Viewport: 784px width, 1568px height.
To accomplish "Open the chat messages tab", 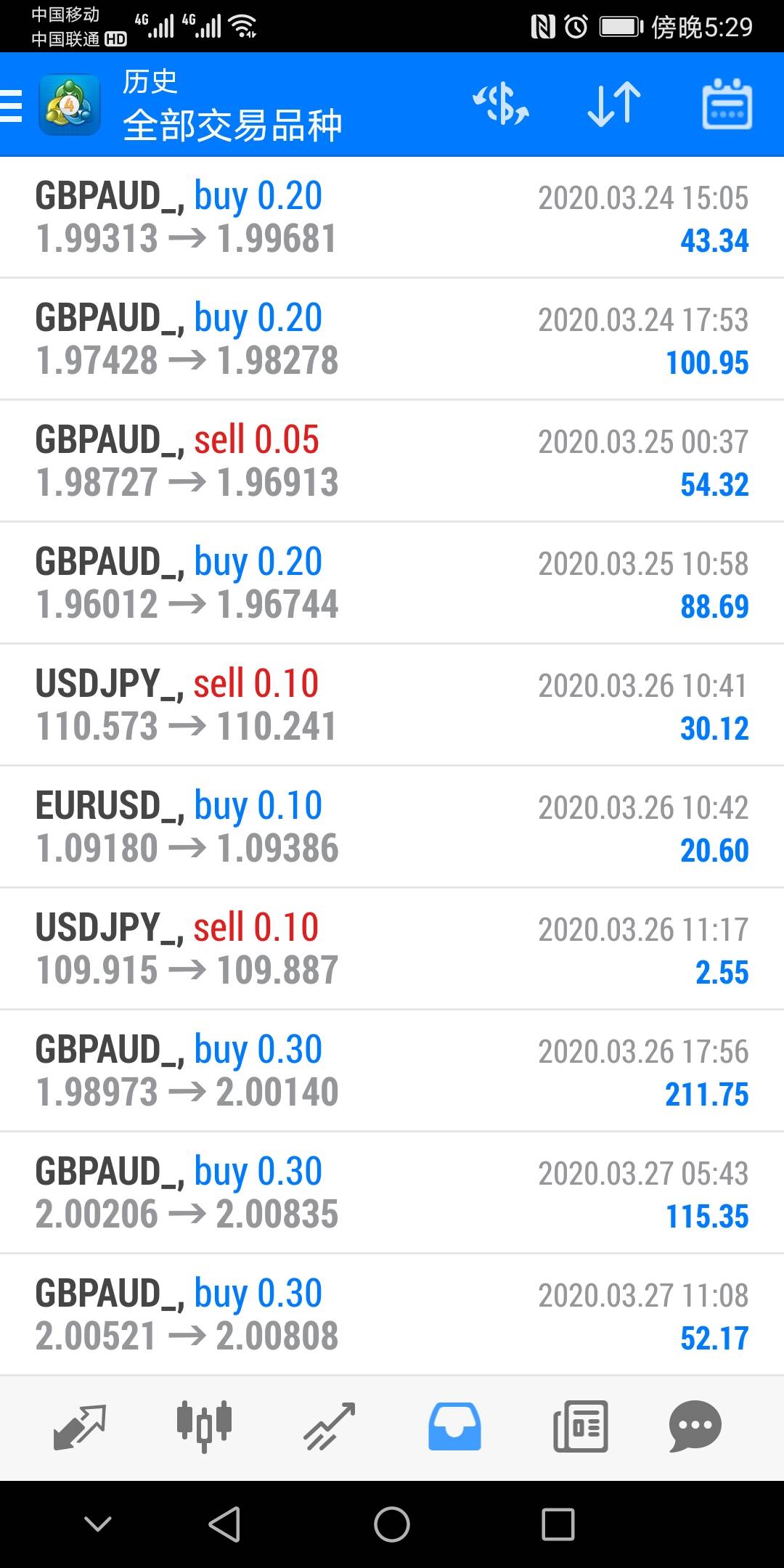I will click(695, 1426).
